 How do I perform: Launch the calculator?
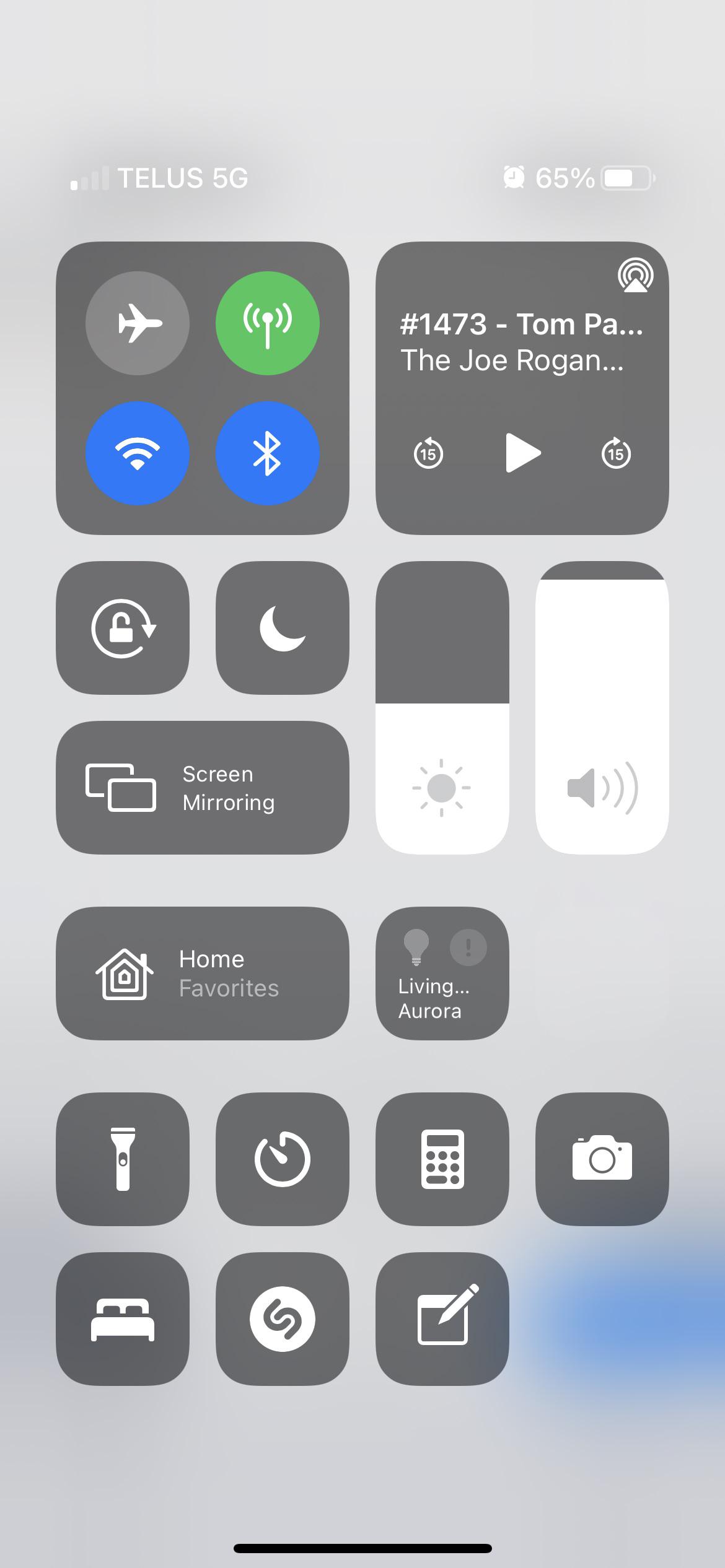(442, 1159)
